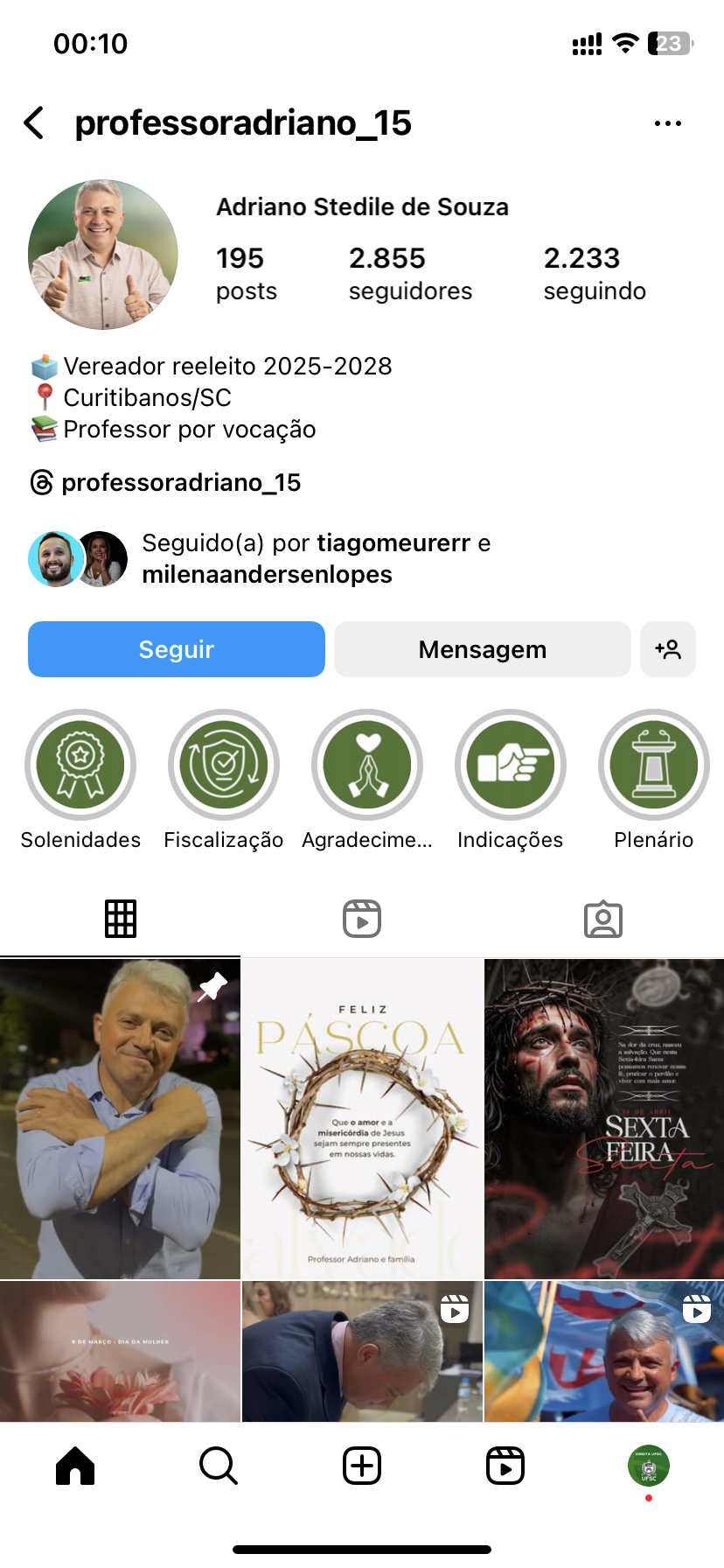Open the Sexta Feira Santa post

[604, 1118]
